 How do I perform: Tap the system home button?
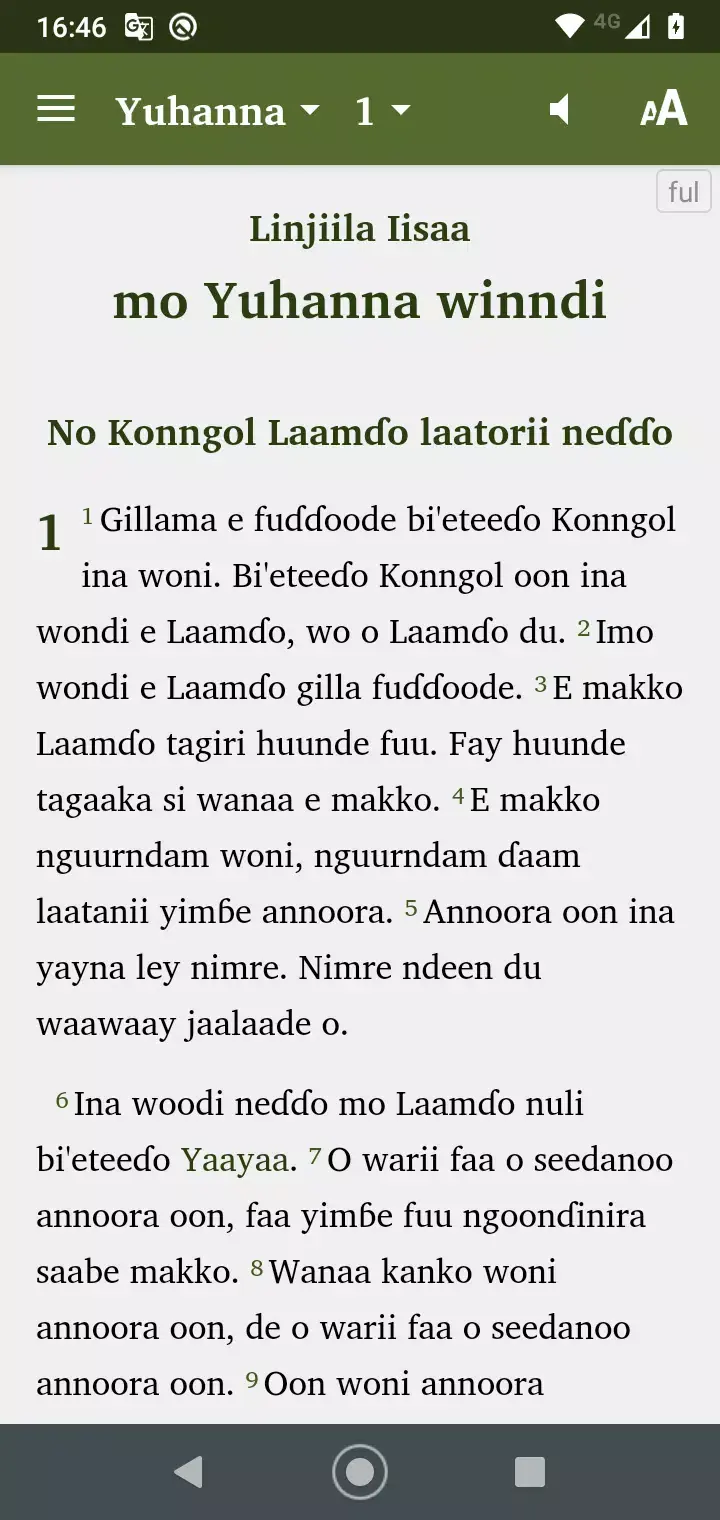coord(360,1471)
